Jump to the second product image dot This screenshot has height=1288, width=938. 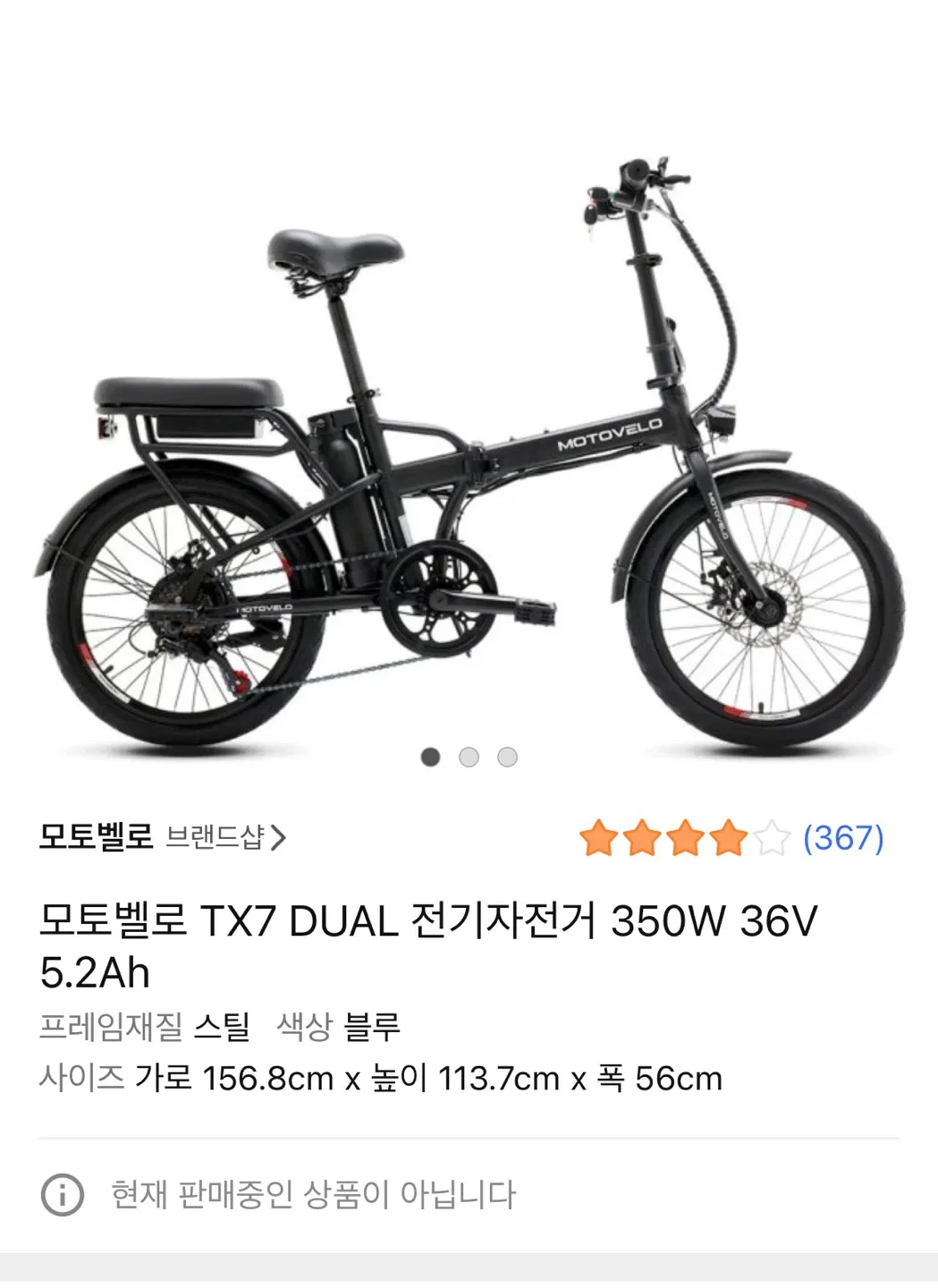point(469,758)
